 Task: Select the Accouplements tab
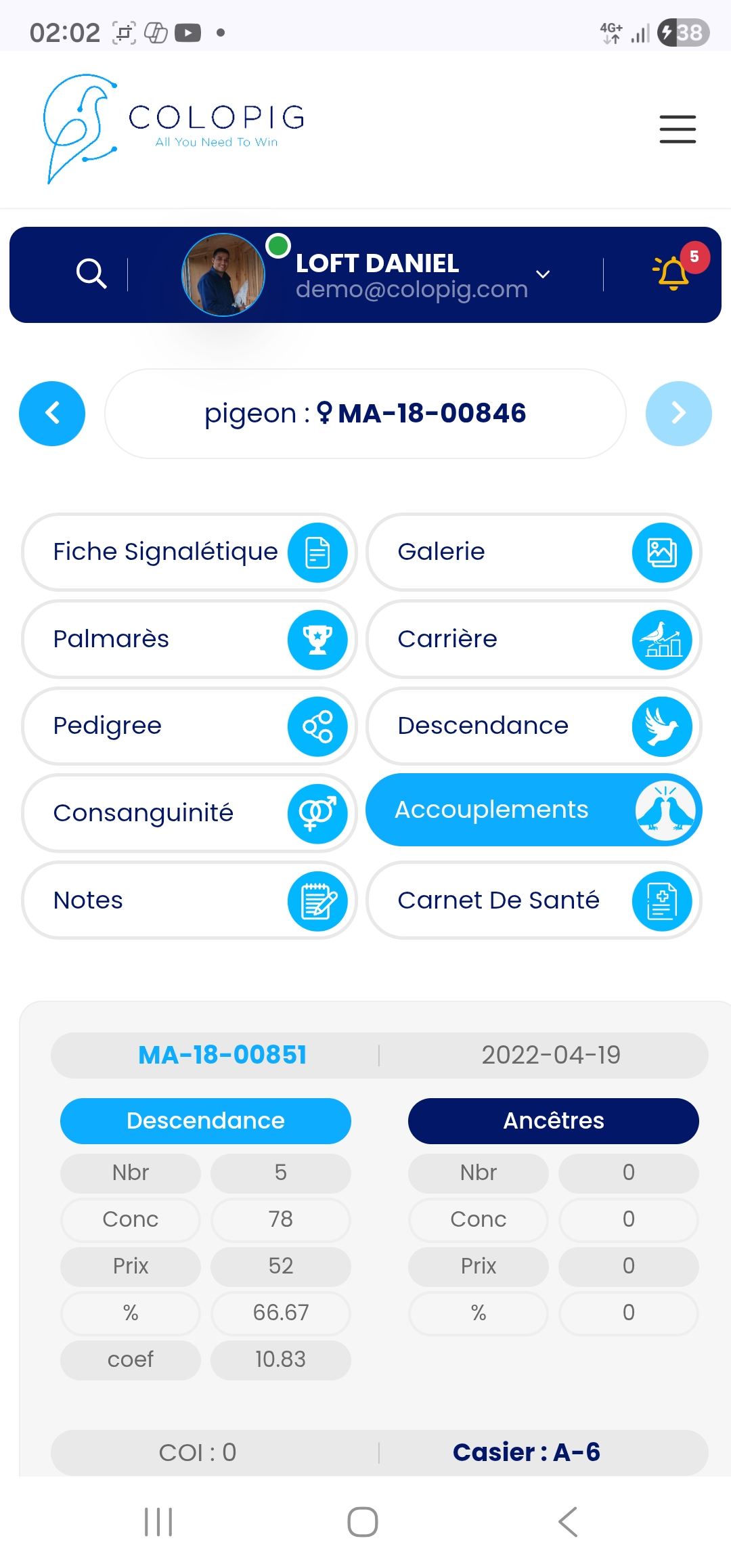click(533, 810)
